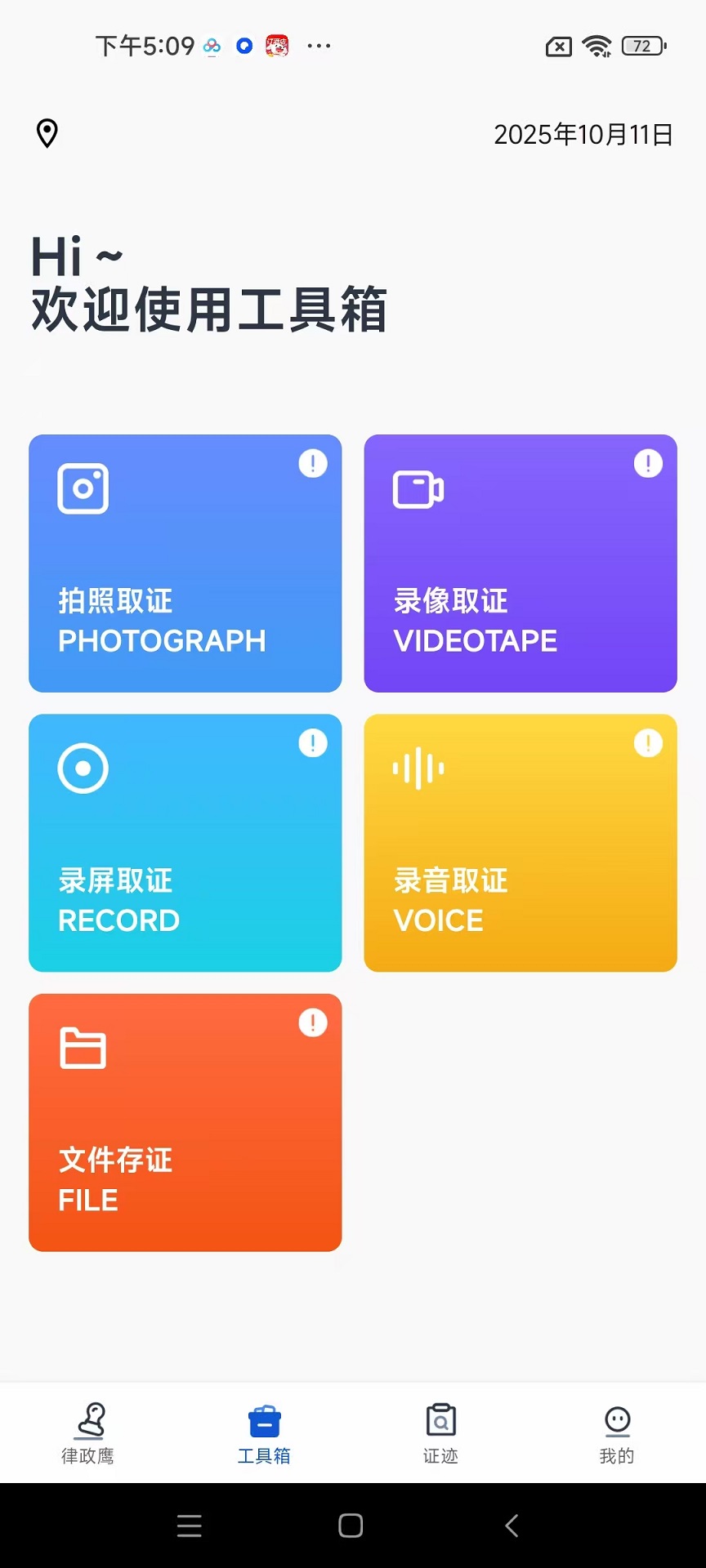Open the info badge on 拍照取证 card

(x=313, y=463)
